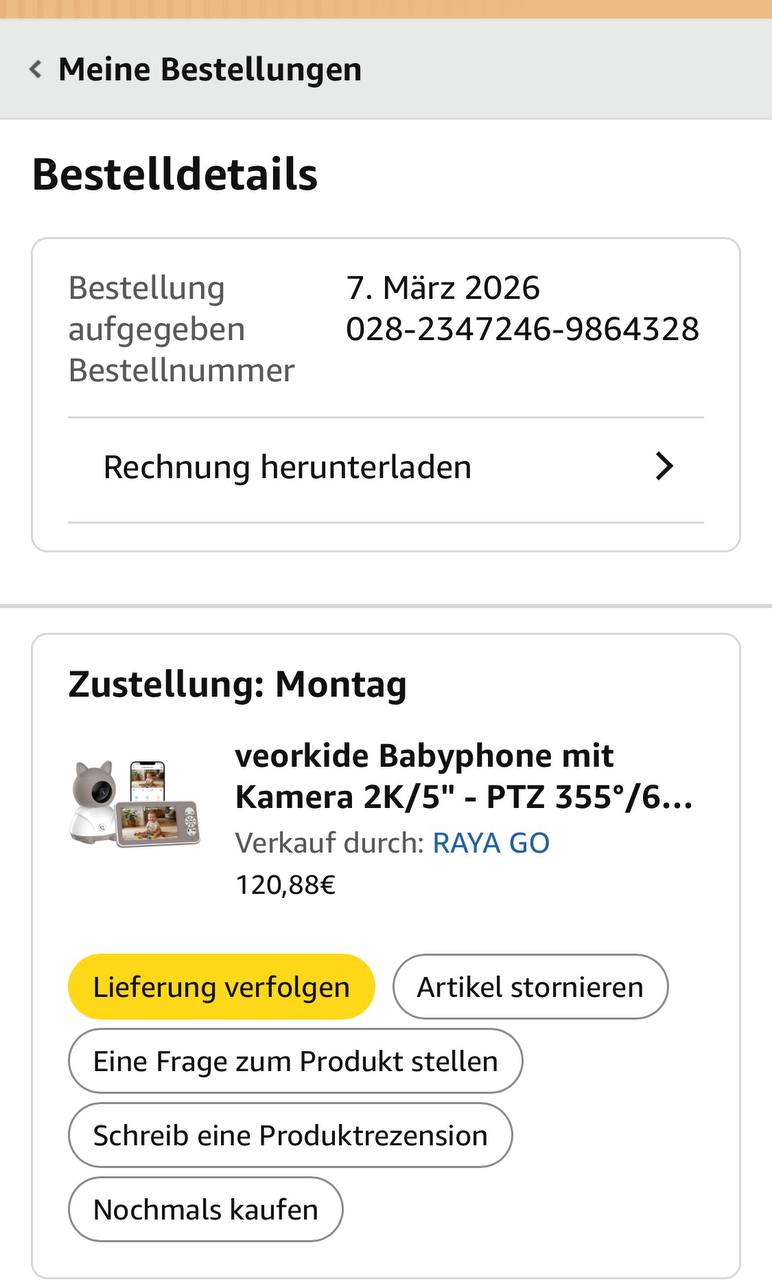The image size is (772, 1280).
Task: Select Eine Frage zum Produkt stellen
Action: (x=295, y=1061)
